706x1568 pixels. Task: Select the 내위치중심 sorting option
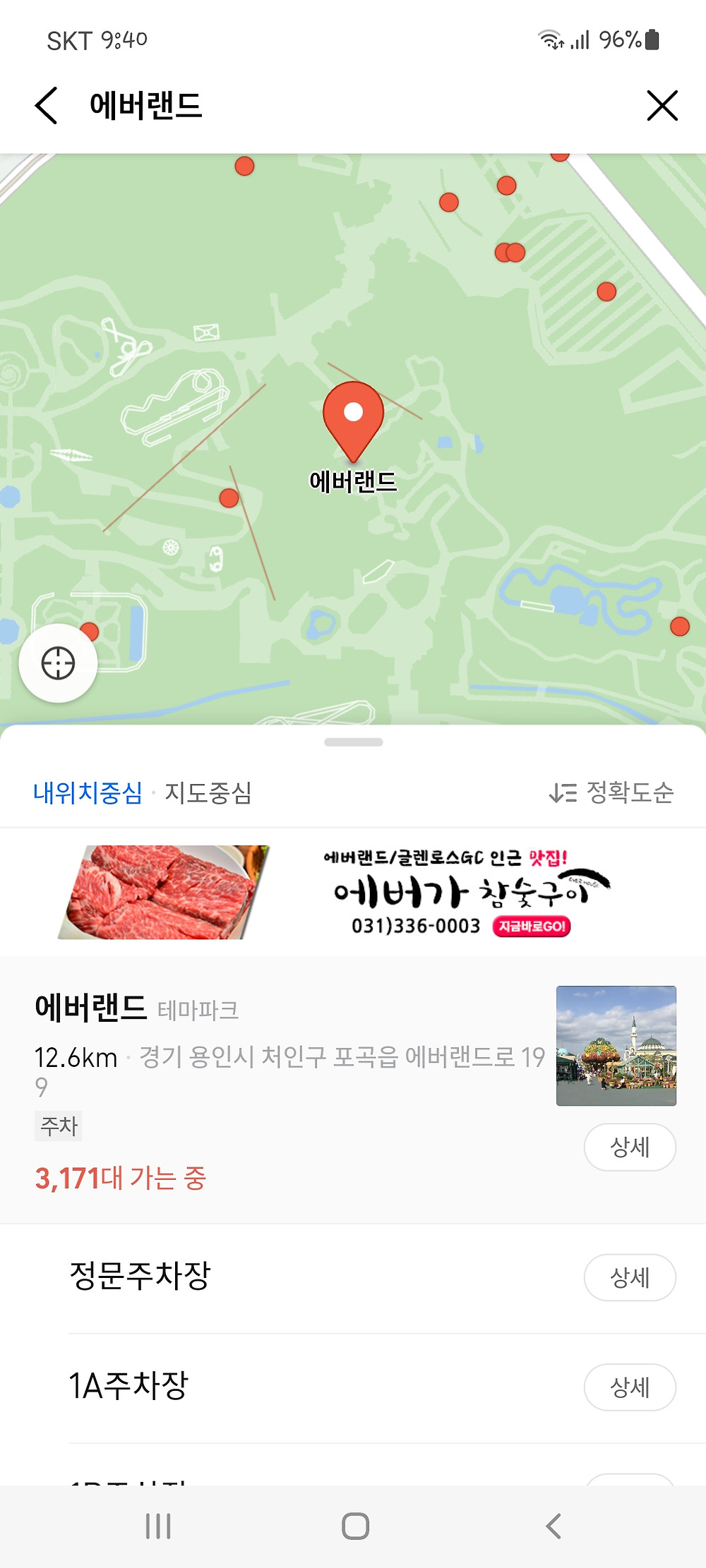88,792
